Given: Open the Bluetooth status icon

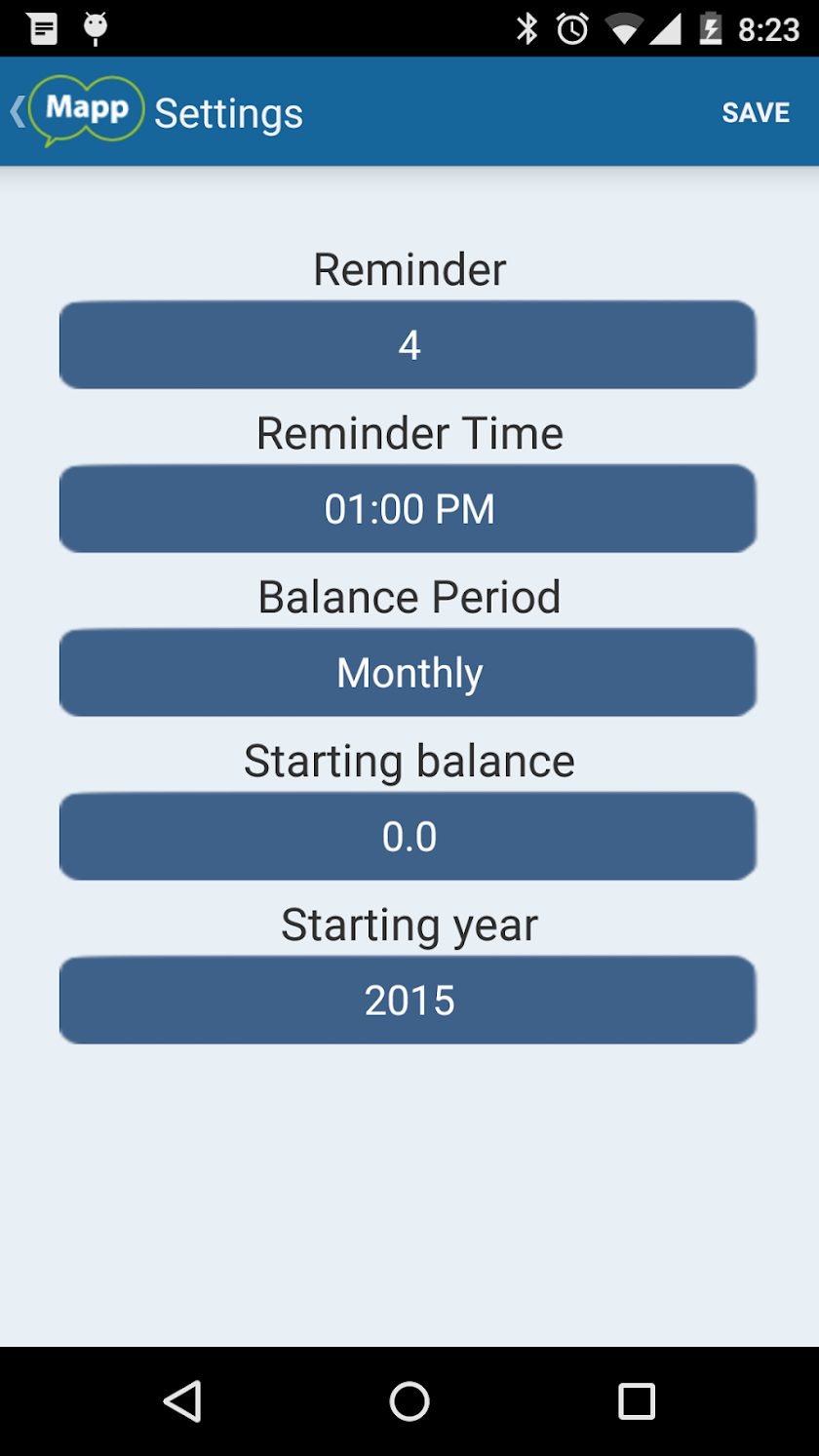Looking at the screenshot, I should pos(527,28).
